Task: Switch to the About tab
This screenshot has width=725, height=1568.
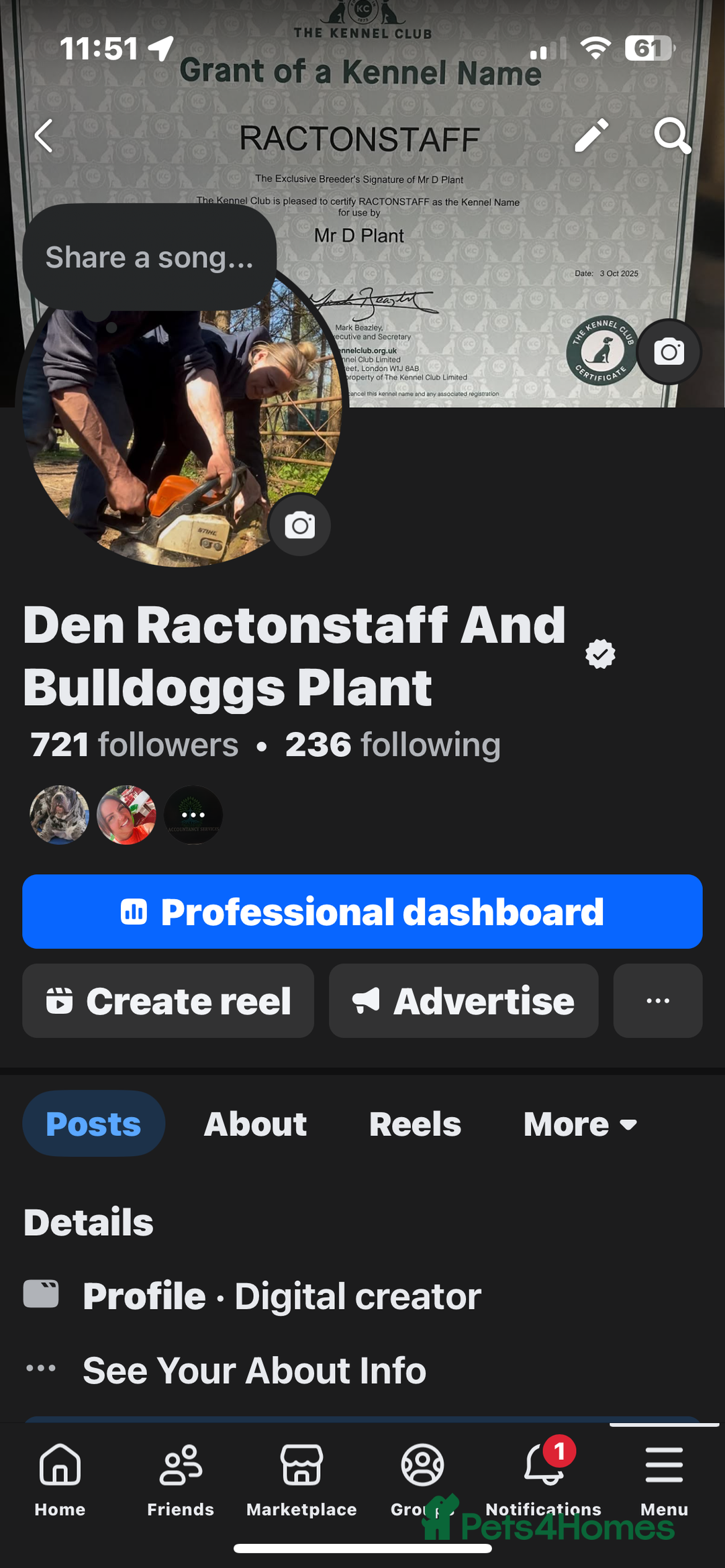Action: [255, 1124]
